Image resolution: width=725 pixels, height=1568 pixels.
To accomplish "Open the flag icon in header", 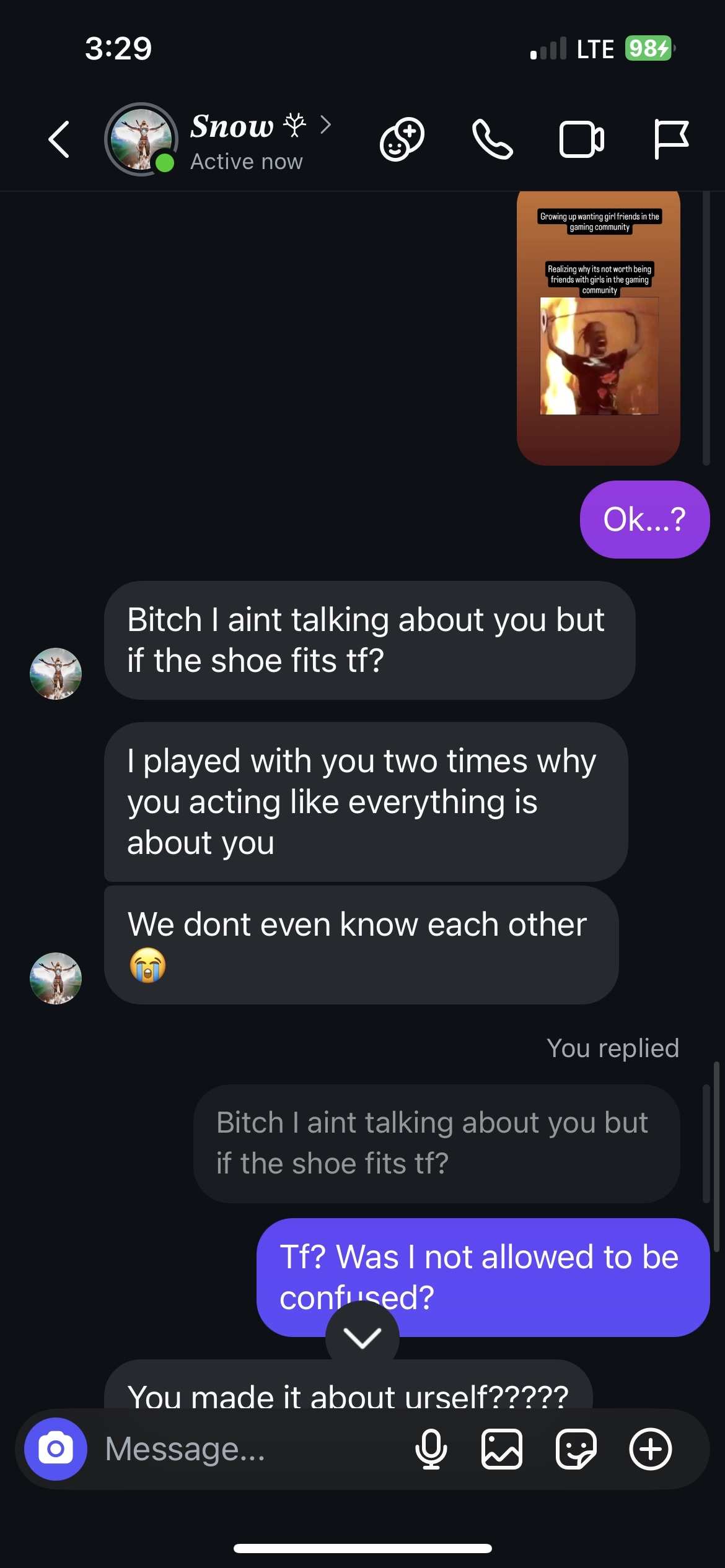I will point(671,139).
